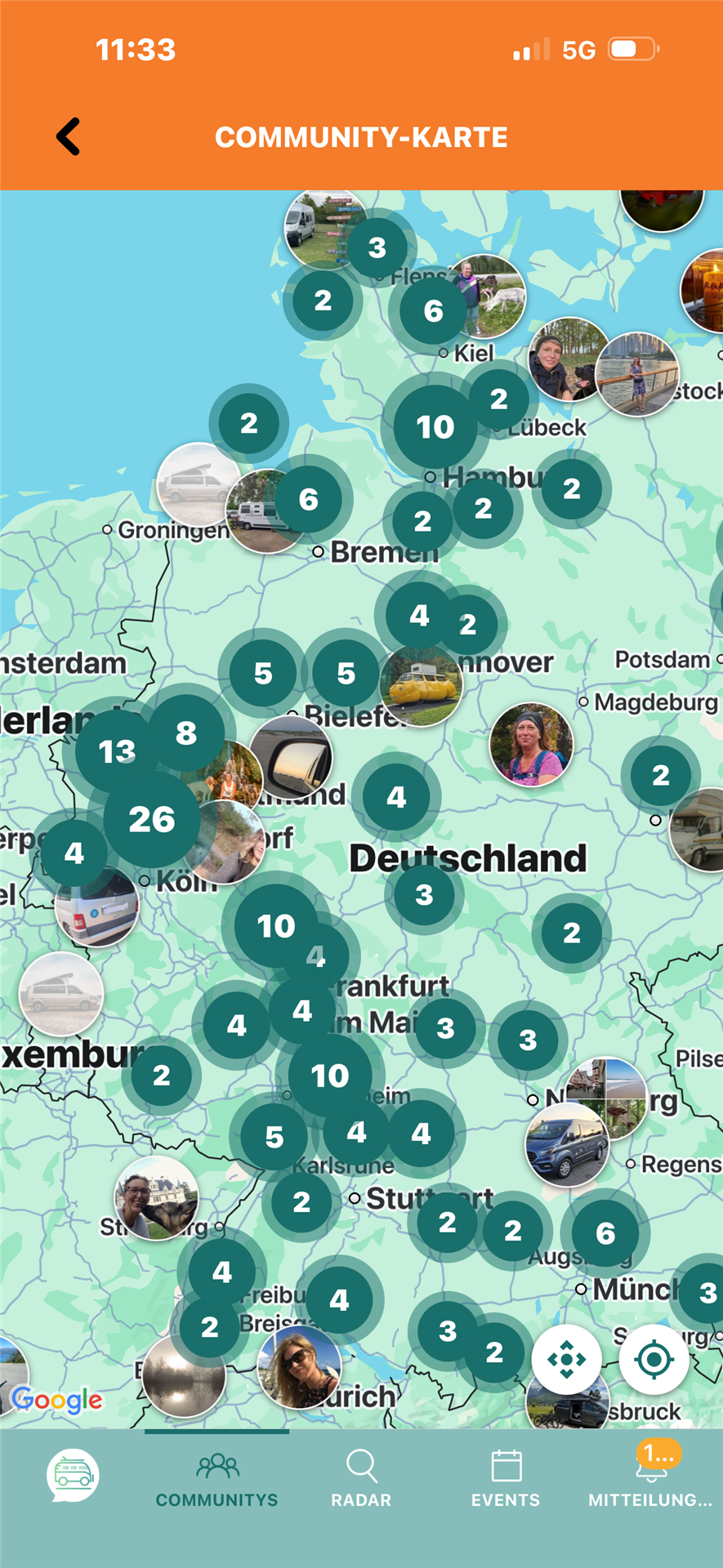The width and height of the screenshot is (723, 1568).
Task: Go back from Community-Karte
Action: (x=69, y=136)
